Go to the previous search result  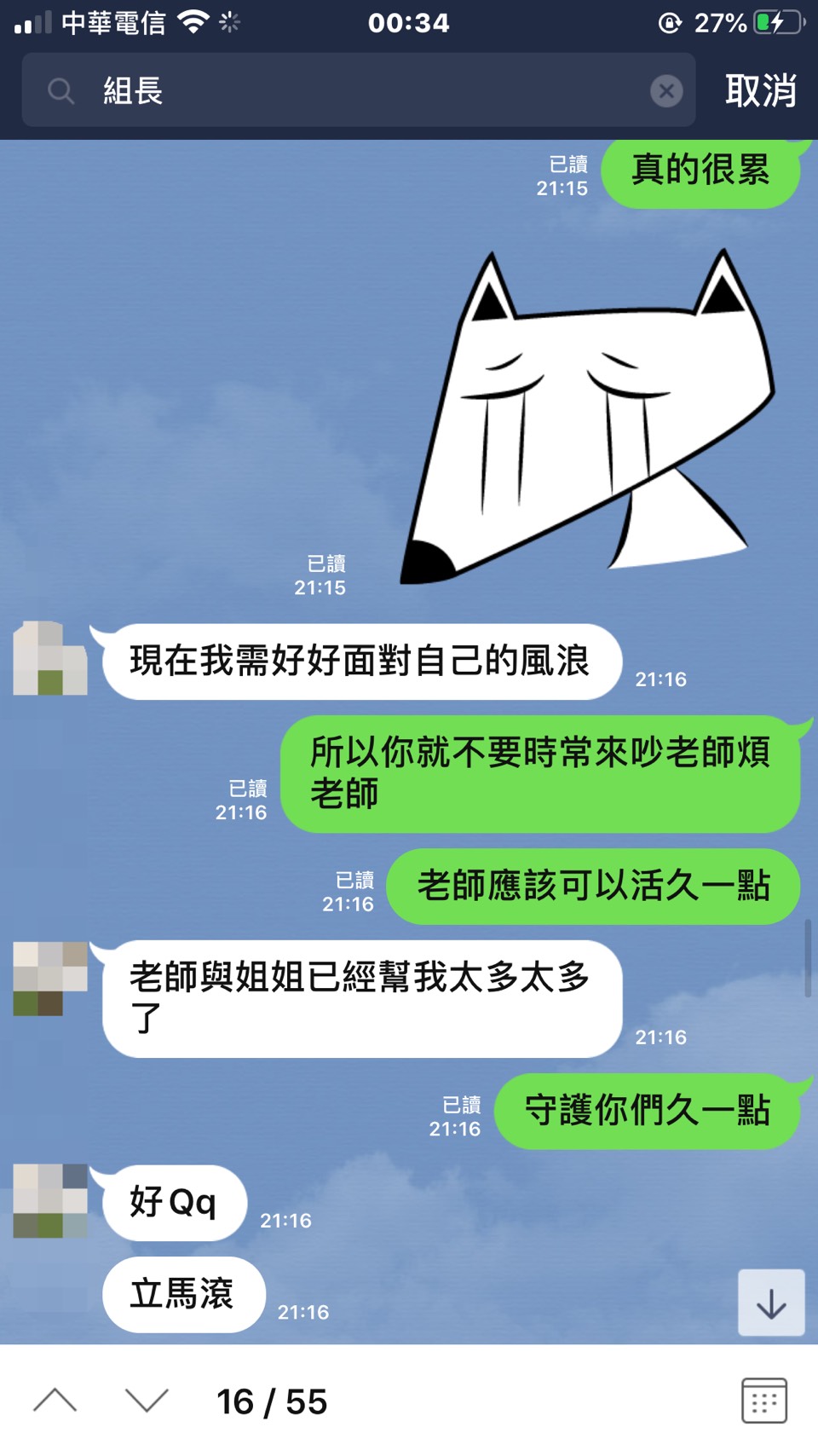(x=55, y=1401)
